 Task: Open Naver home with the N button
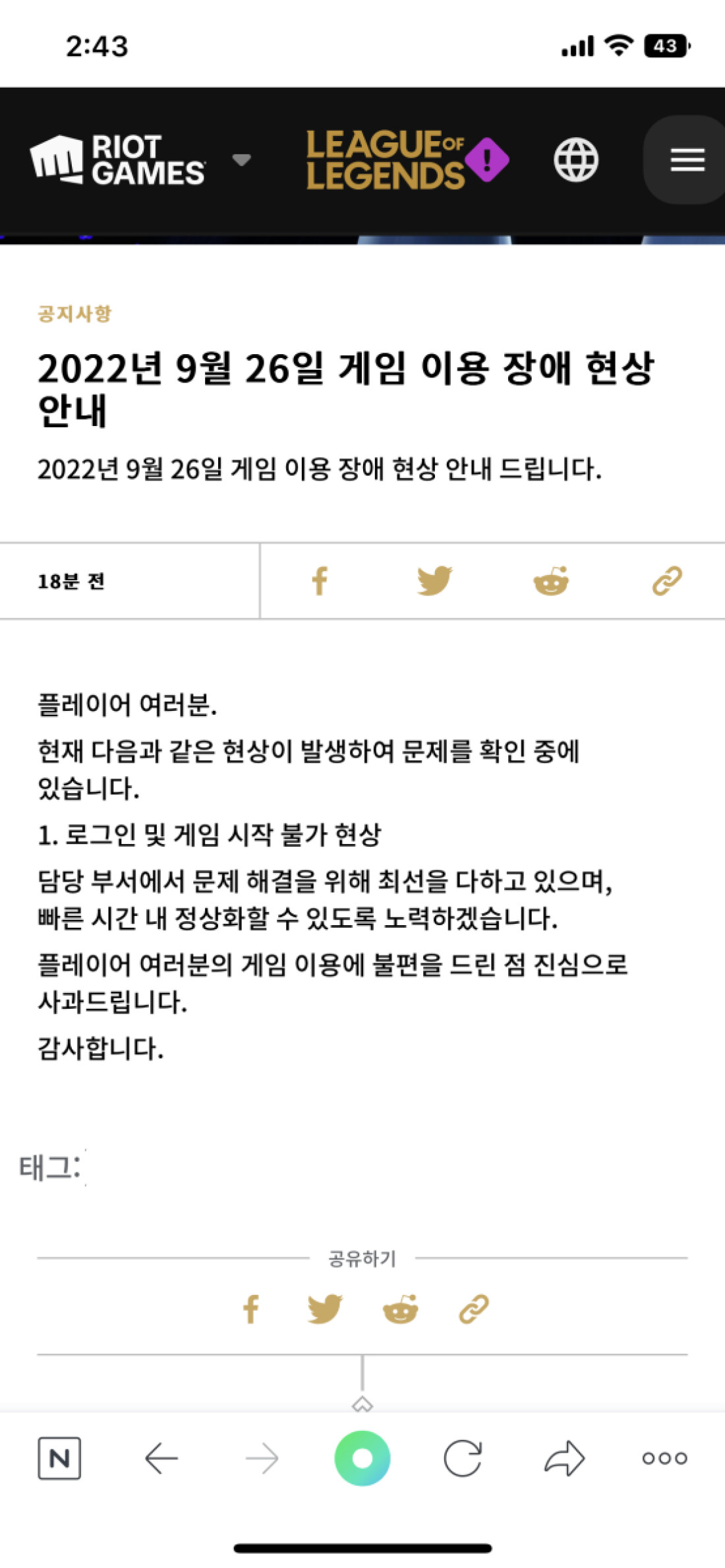59,1458
